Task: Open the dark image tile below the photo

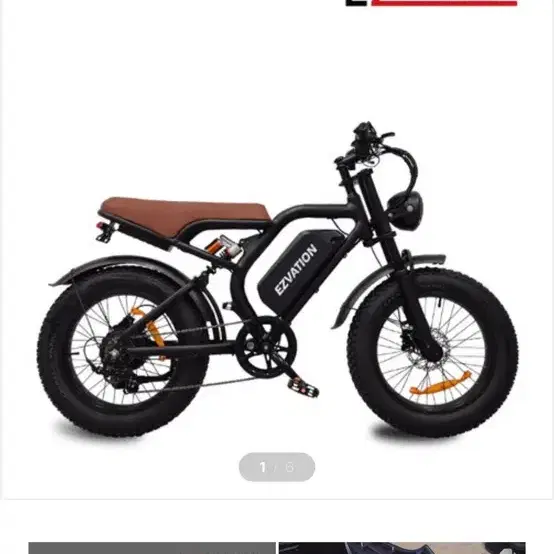Action: pyautogui.click(x=402, y=548)
